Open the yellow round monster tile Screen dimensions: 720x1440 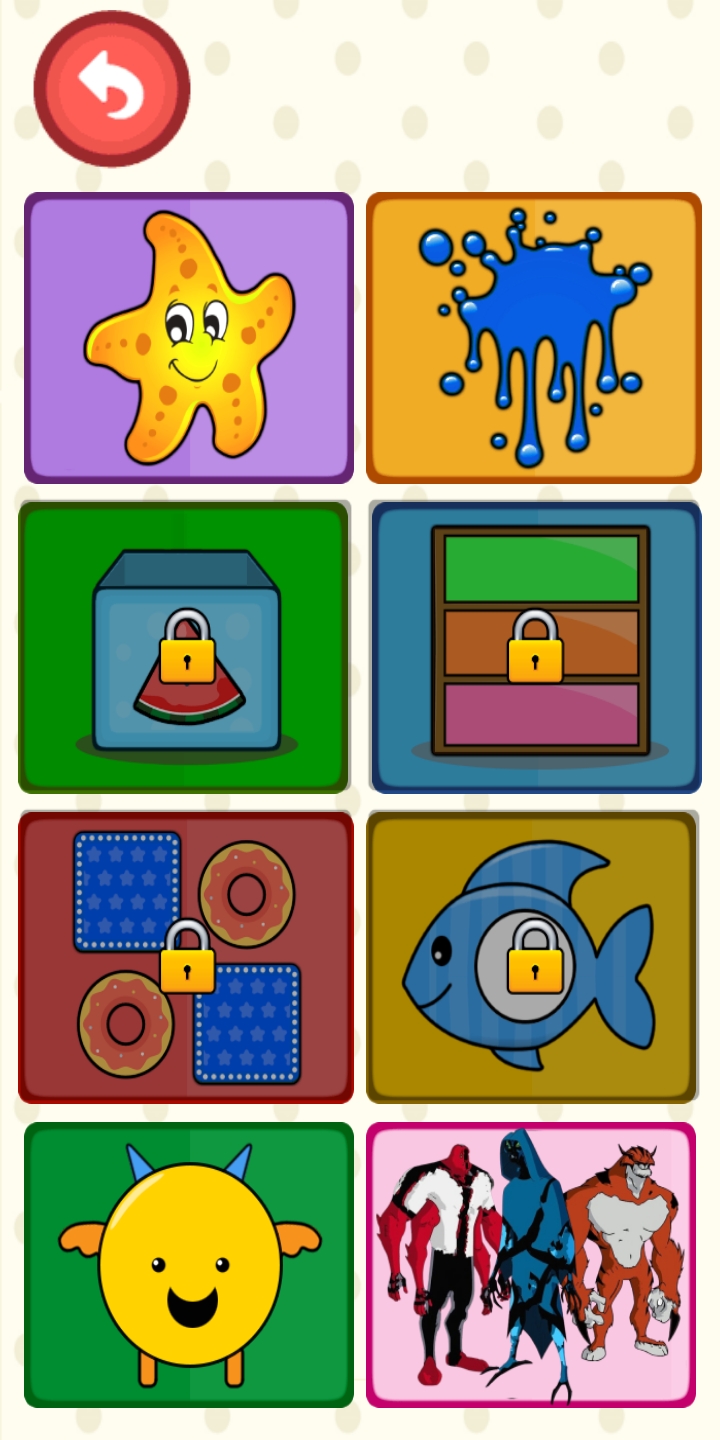pos(189,1265)
